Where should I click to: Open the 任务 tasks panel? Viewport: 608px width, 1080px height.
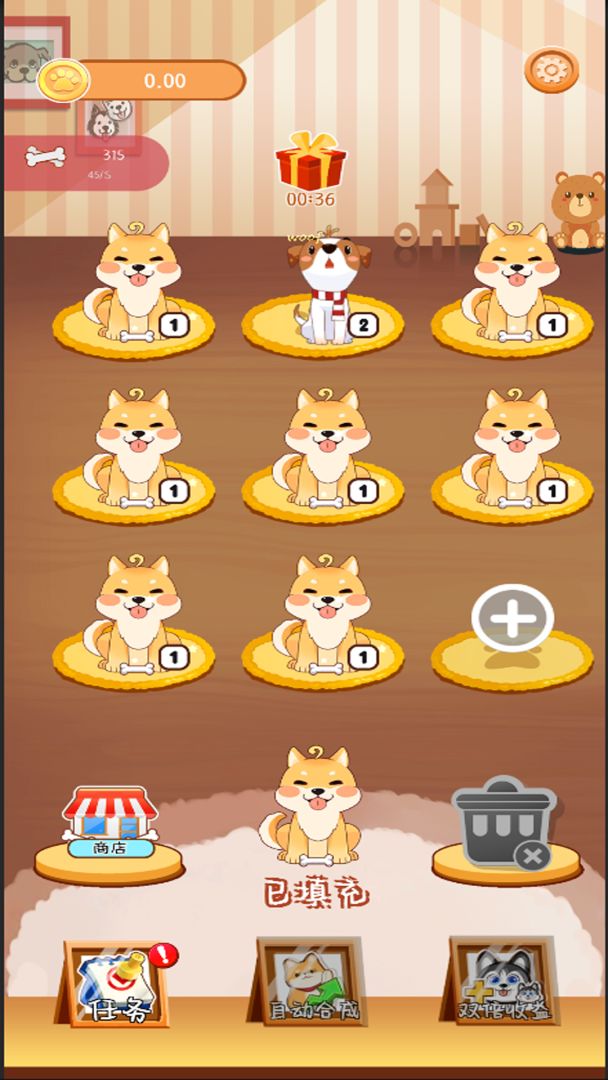tap(117, 983)
